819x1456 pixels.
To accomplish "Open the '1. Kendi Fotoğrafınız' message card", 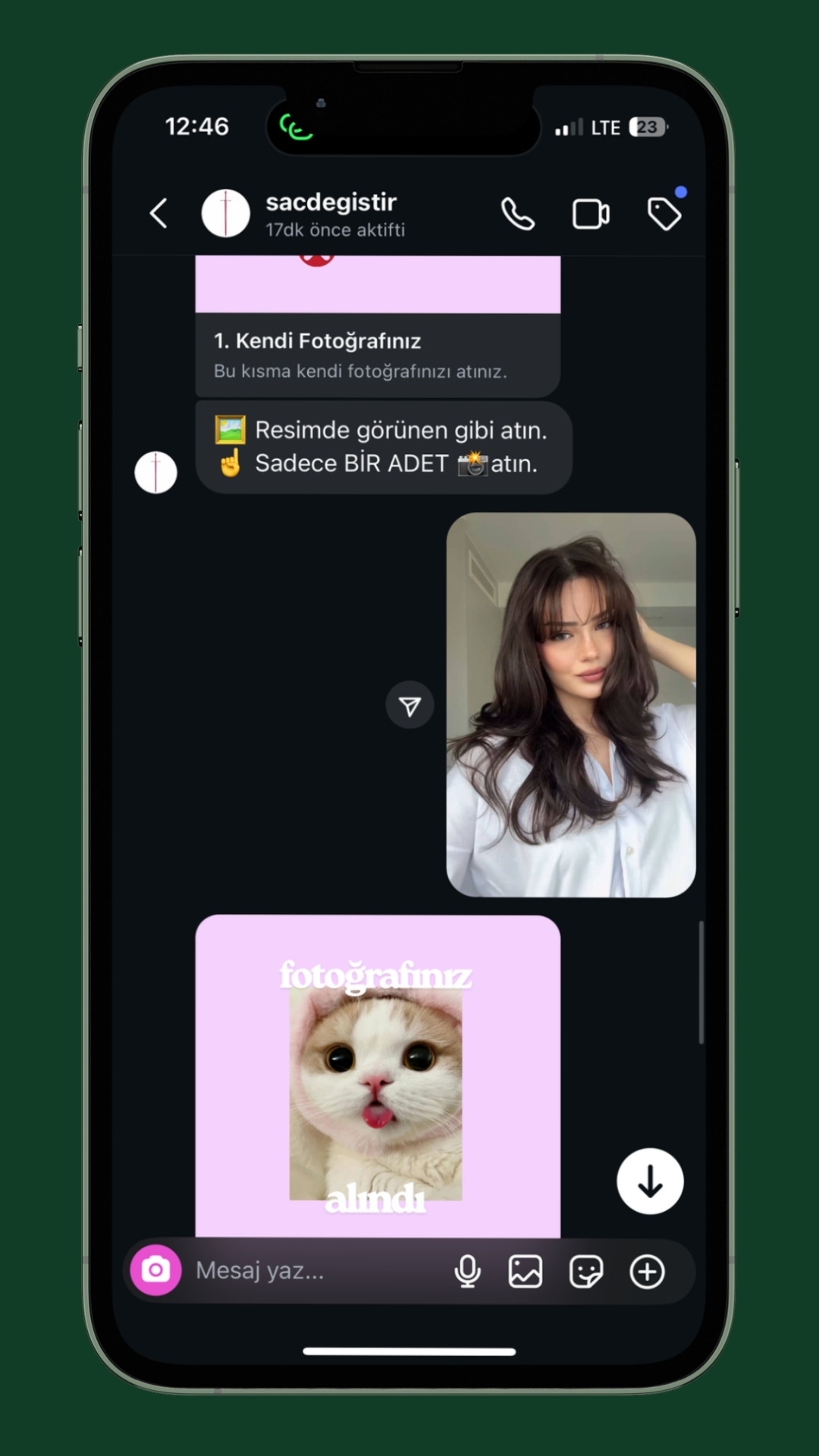I will (x=378, y=354).
